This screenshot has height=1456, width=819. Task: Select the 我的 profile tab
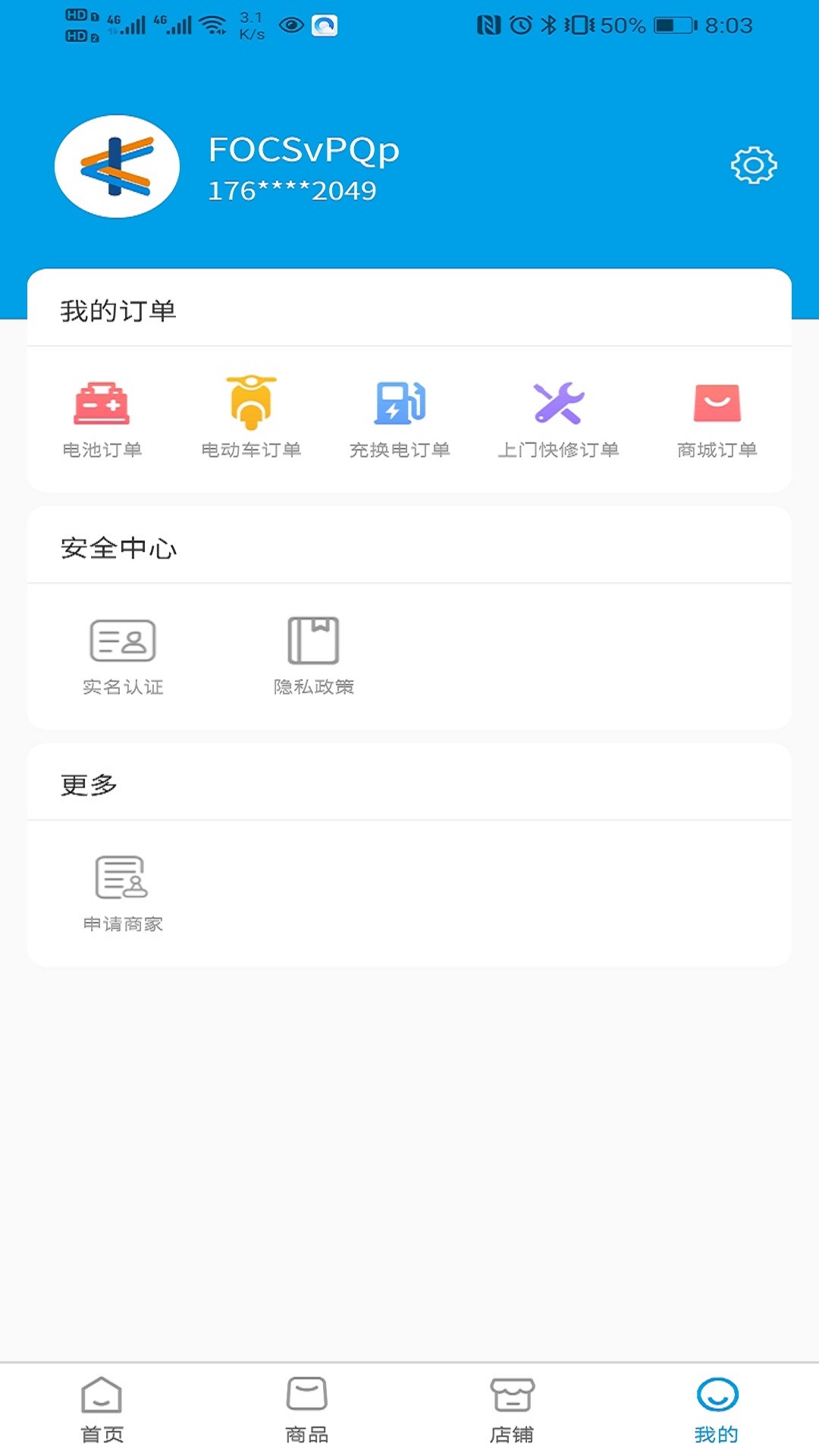[717, 1409]
